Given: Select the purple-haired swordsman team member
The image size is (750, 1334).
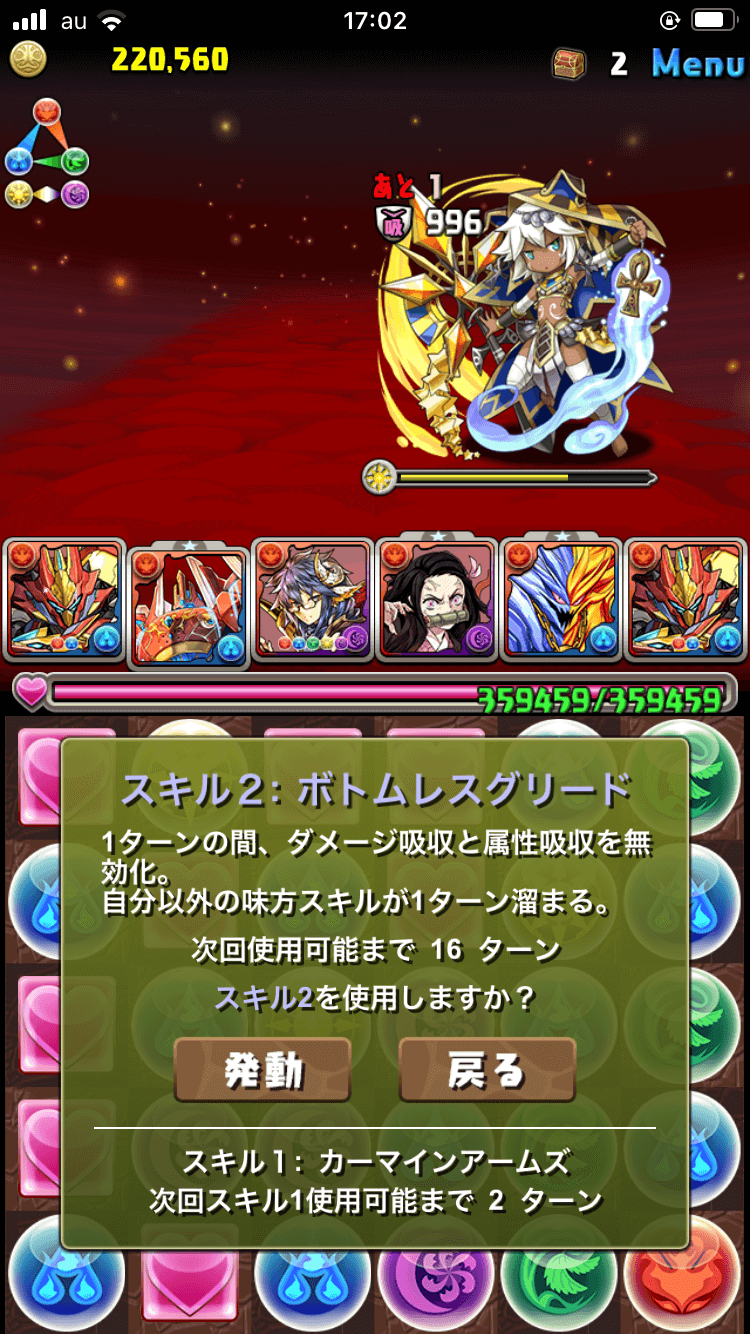Looking at the screenshot, I should (311, 599).
